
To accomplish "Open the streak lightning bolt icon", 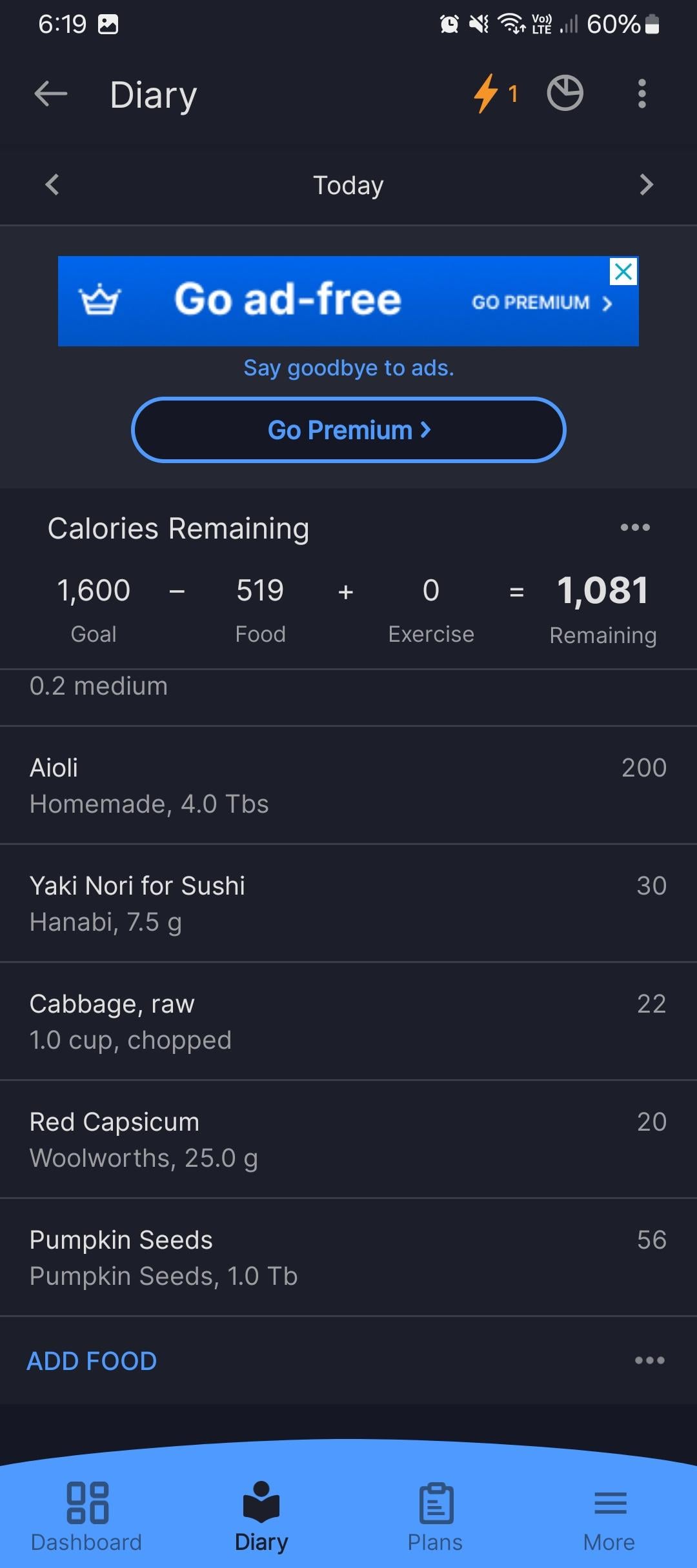I will tap(495, 94).
